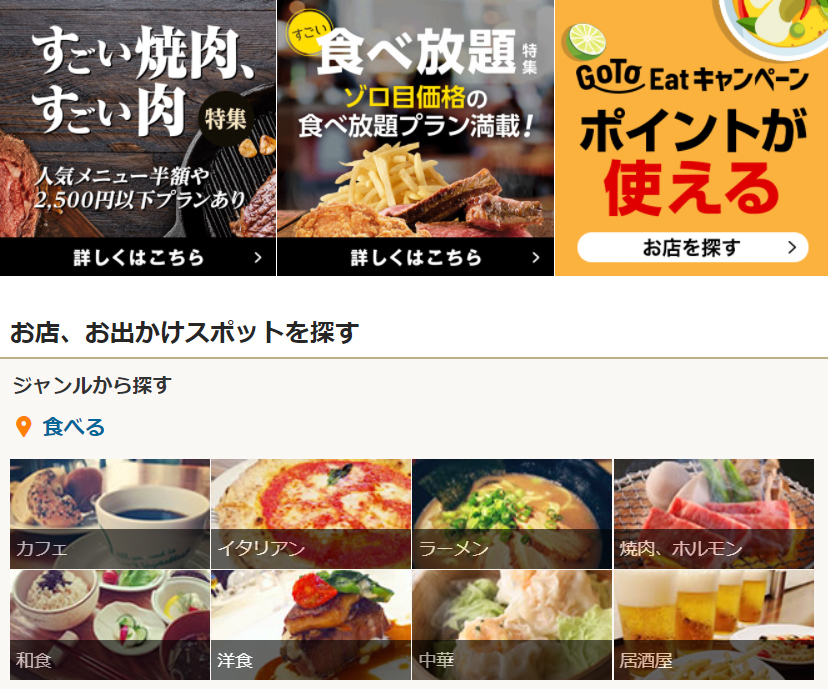Open the GoTo Eat campaign banner
This screenshot has height=689, width=828.
point(692,137)
